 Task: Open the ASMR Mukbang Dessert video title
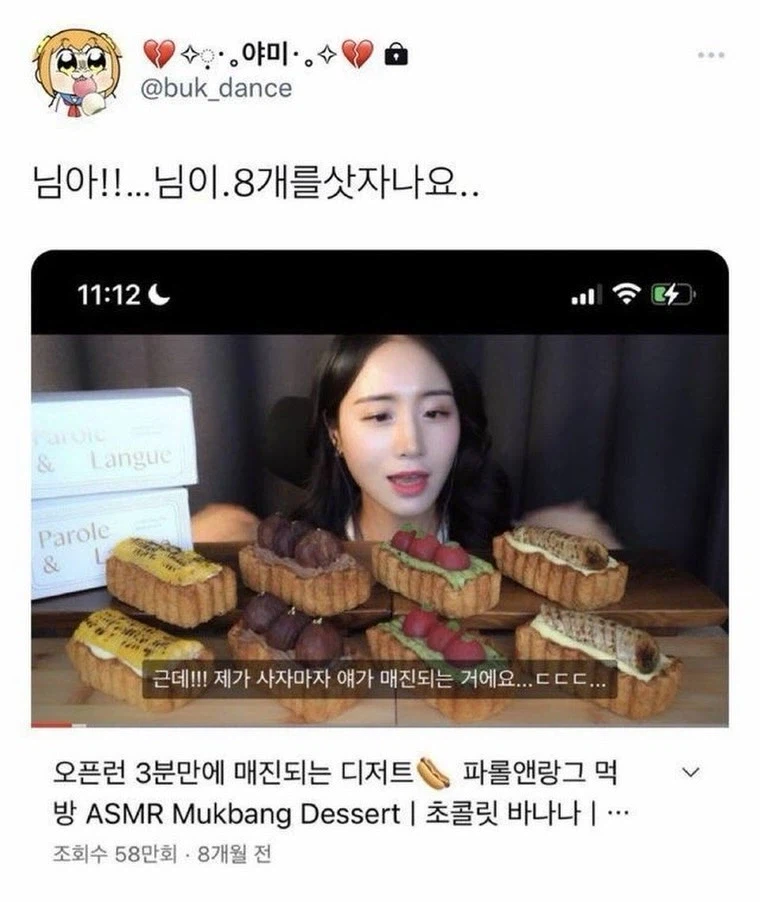pos(350,790)
